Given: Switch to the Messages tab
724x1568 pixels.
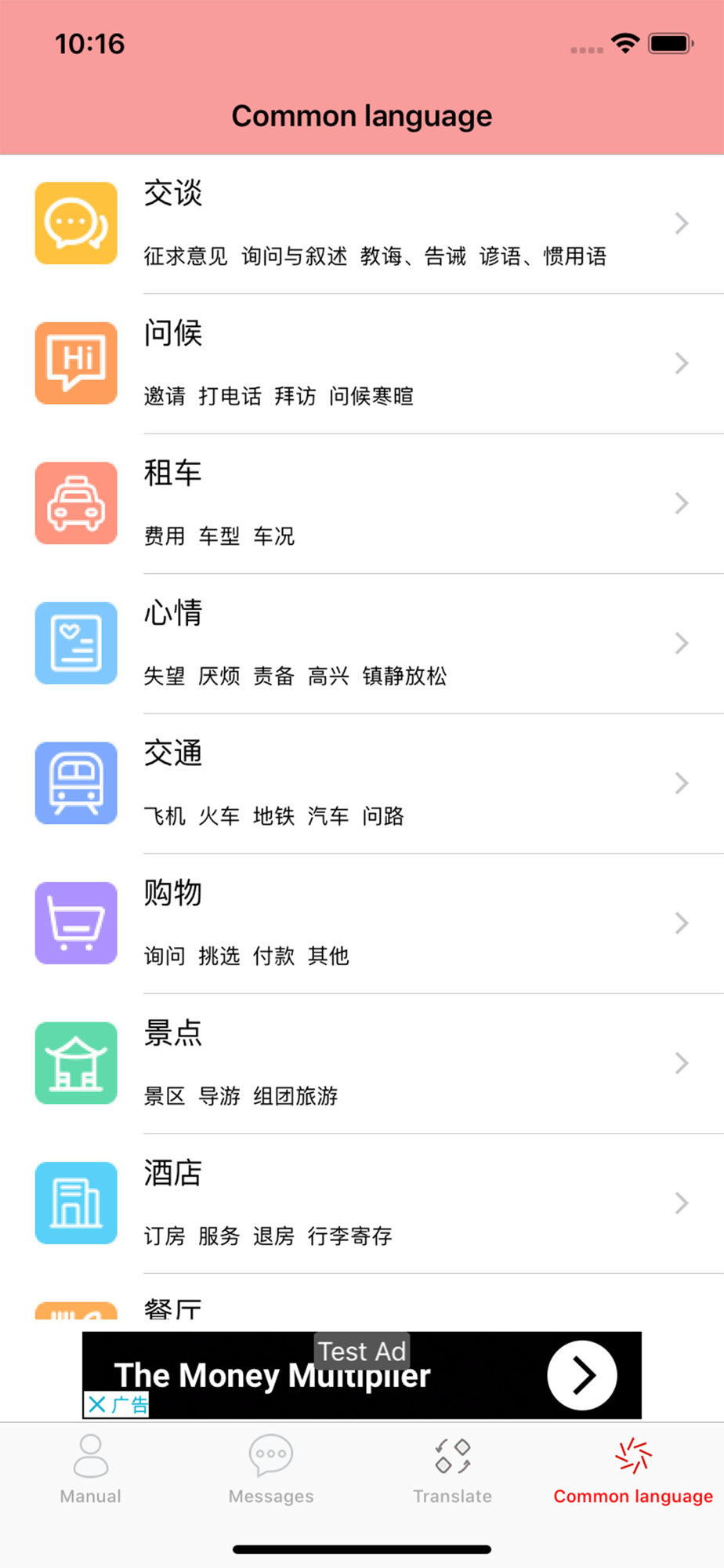Looking at the screenshot, I should 271,1469.
